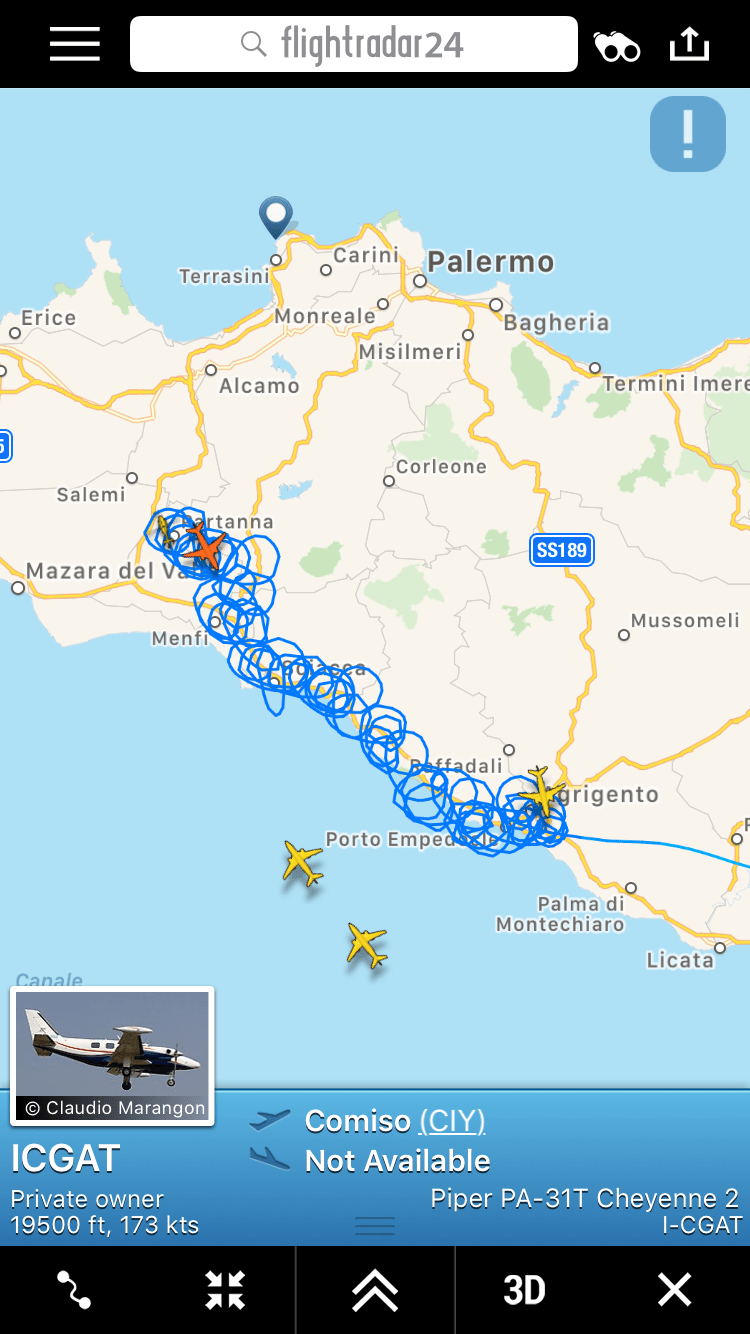Show the flight route view
Viewport: 750px width, 1334px height.
coord(74,1290)
